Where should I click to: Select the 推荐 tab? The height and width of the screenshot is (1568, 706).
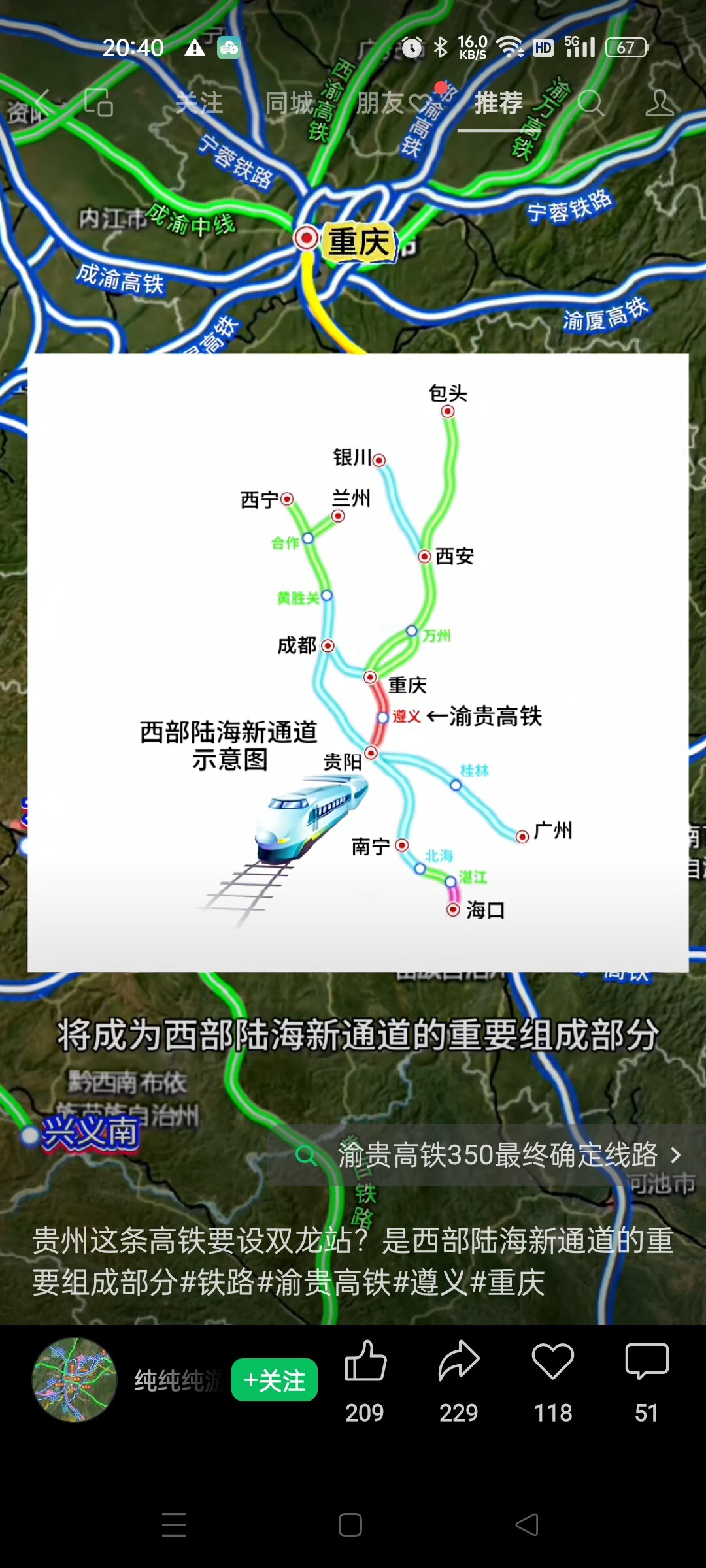coord(498,103)
